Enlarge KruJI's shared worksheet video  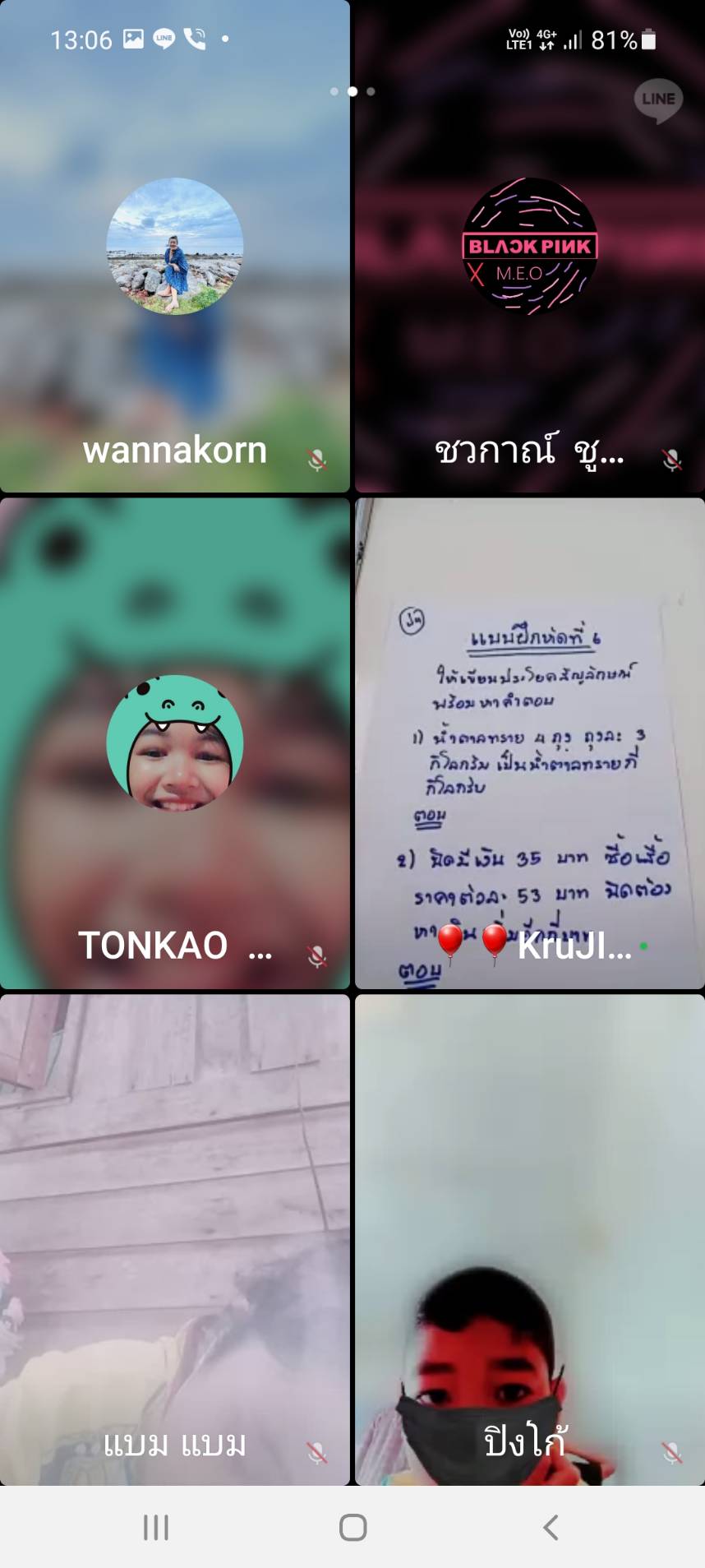pyautogui.click(x=529, y=742)
